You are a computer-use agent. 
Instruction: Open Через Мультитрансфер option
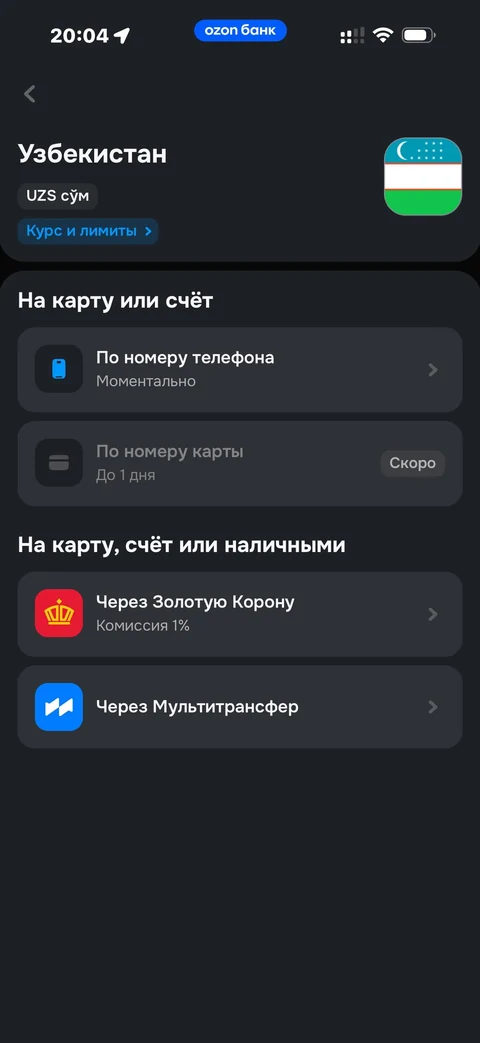click(x=239, y=707)
